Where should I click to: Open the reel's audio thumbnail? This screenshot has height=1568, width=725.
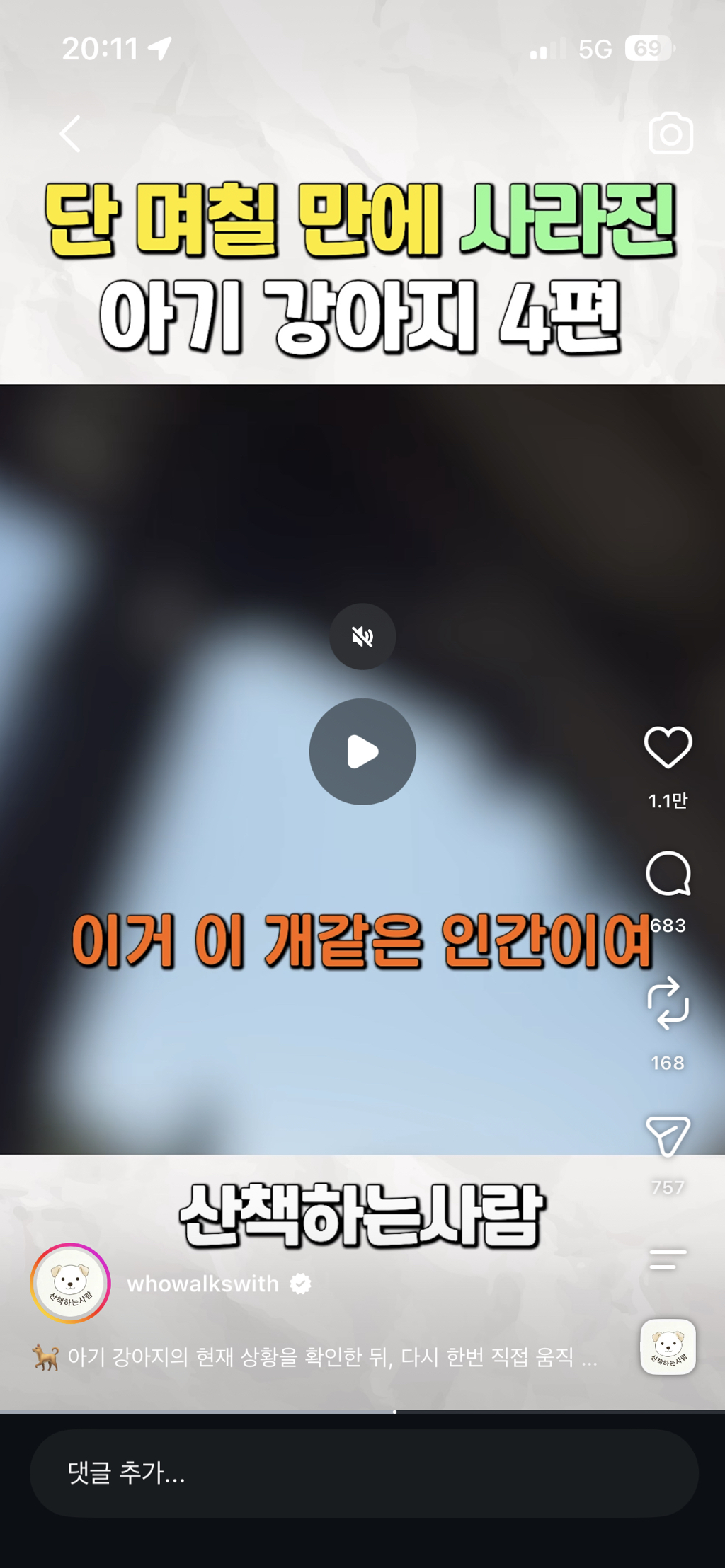pos(668,1347)
